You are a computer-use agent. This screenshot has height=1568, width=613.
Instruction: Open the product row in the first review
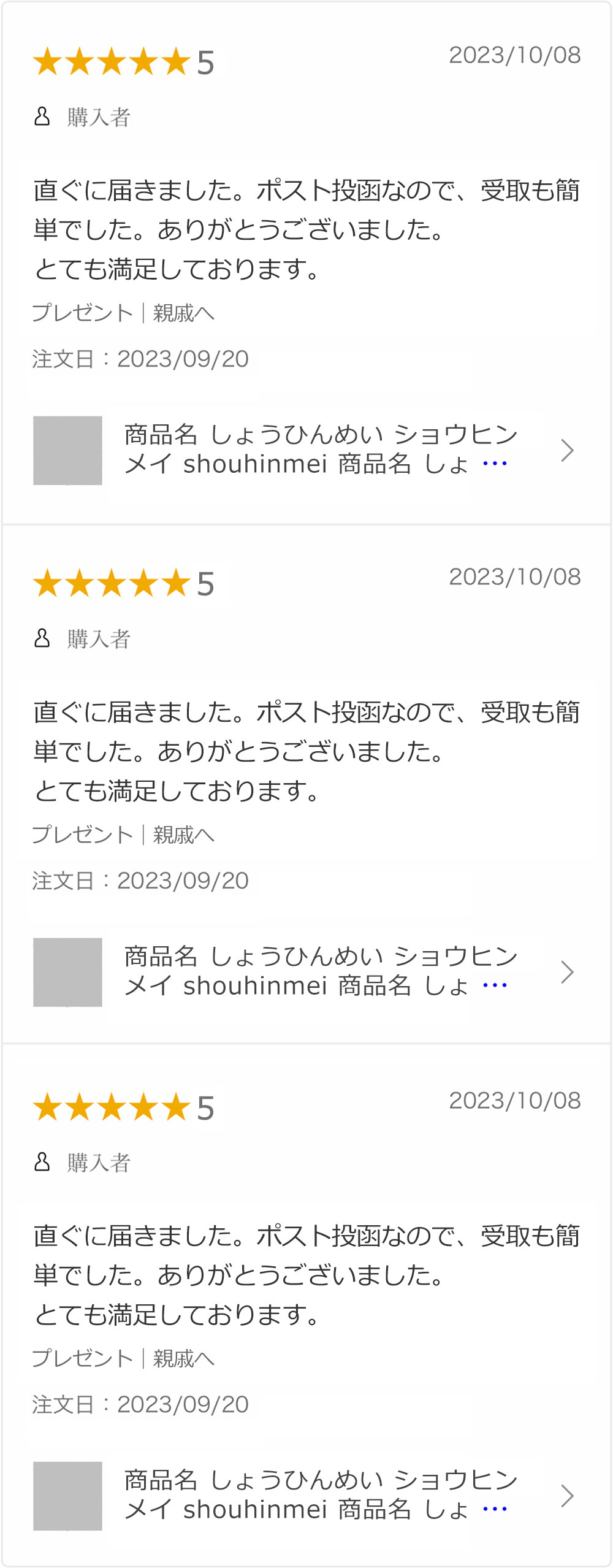click(305, 450)
